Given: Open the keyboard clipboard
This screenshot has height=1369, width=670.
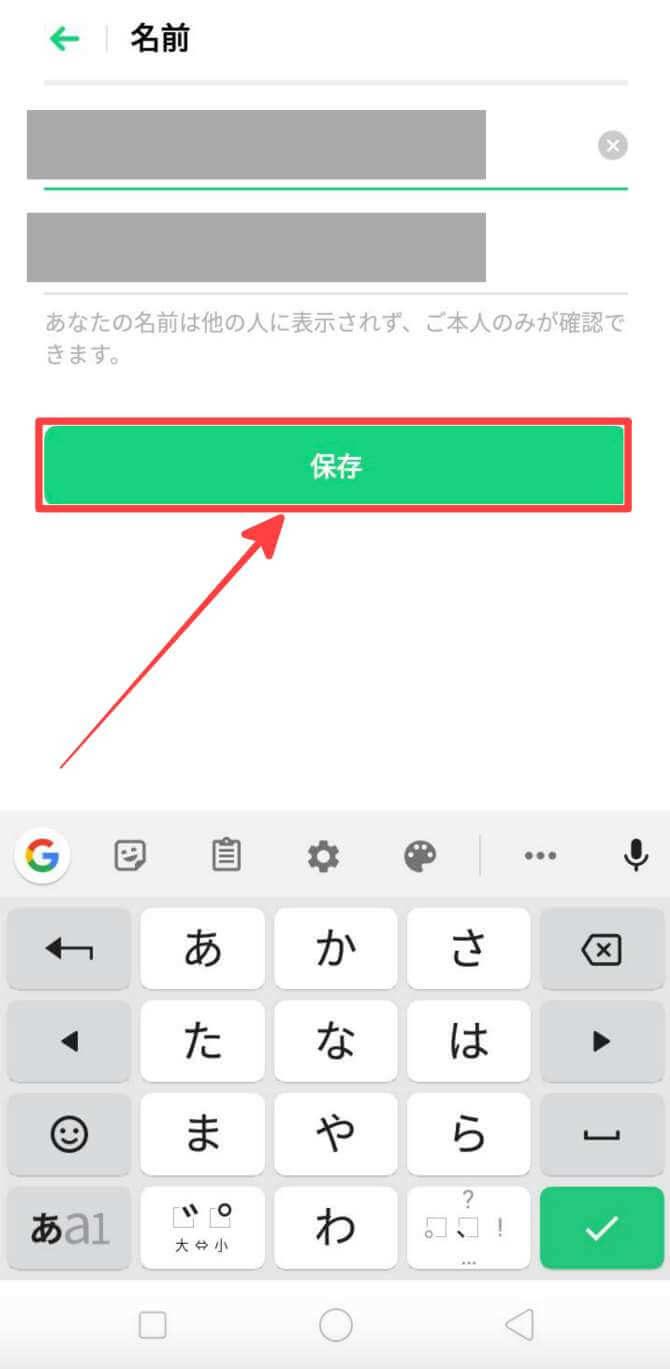Looking at the screenshot, I should click(x=227, y=856).
